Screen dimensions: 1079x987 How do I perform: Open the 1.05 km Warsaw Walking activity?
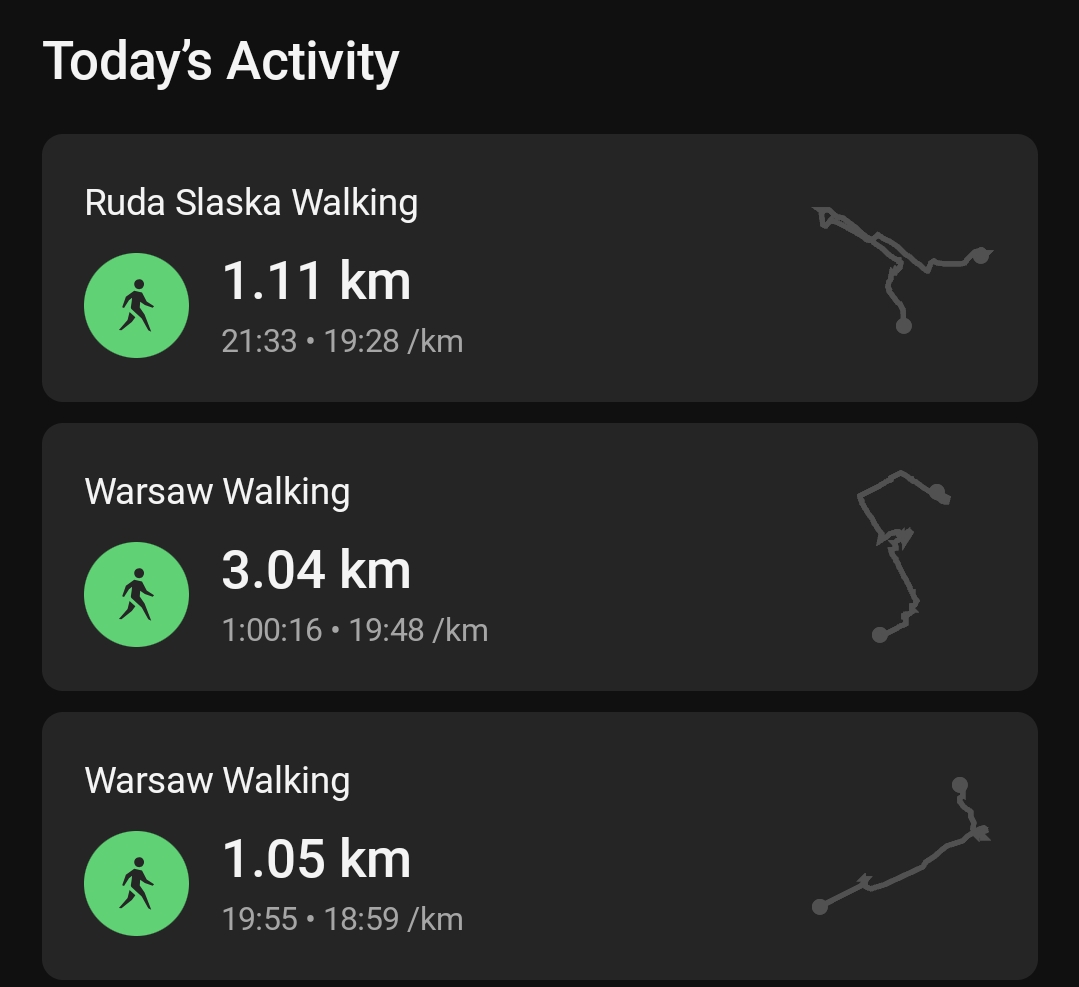point(539,846)
